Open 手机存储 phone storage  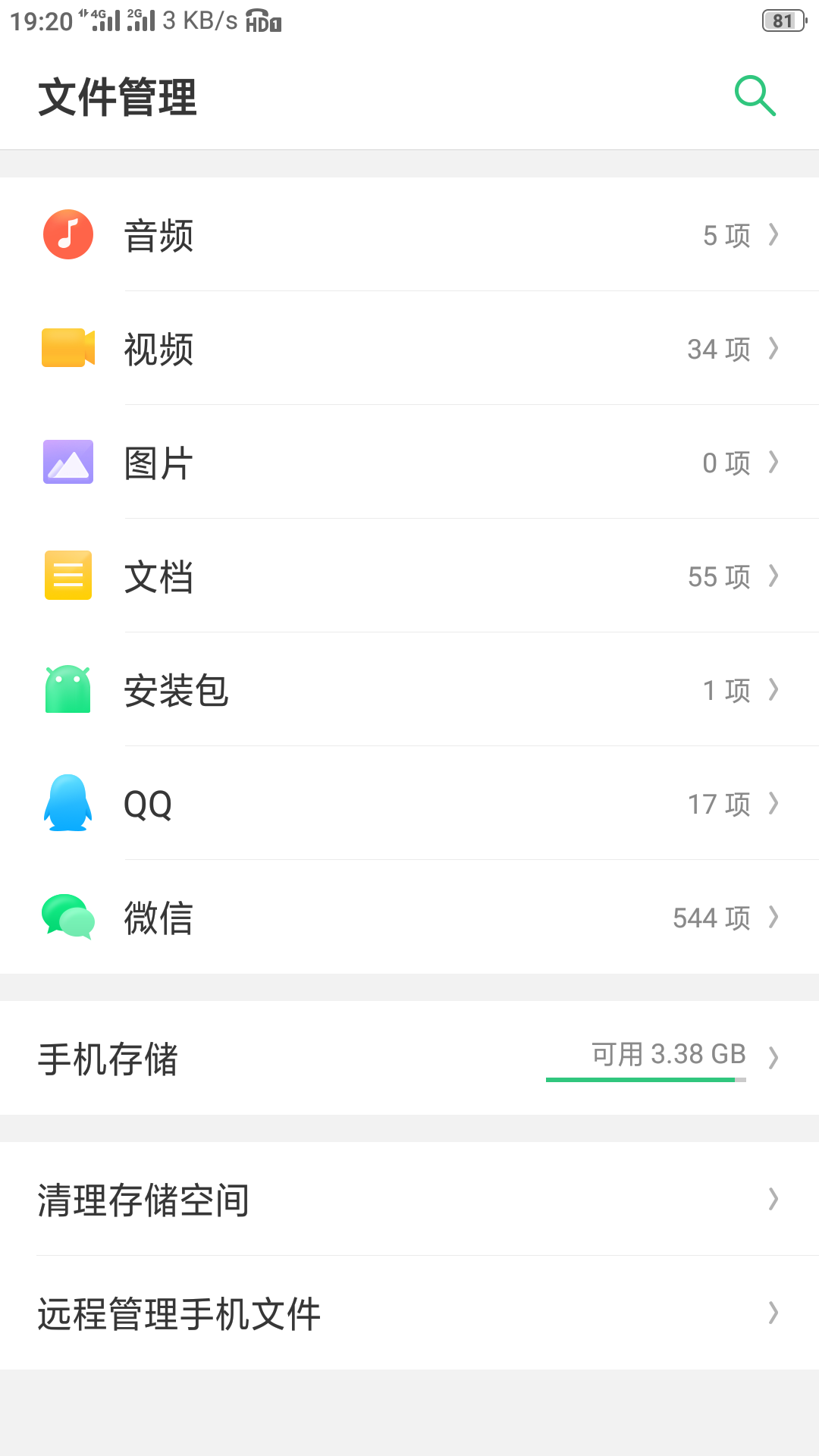[x=409, y=1058]
